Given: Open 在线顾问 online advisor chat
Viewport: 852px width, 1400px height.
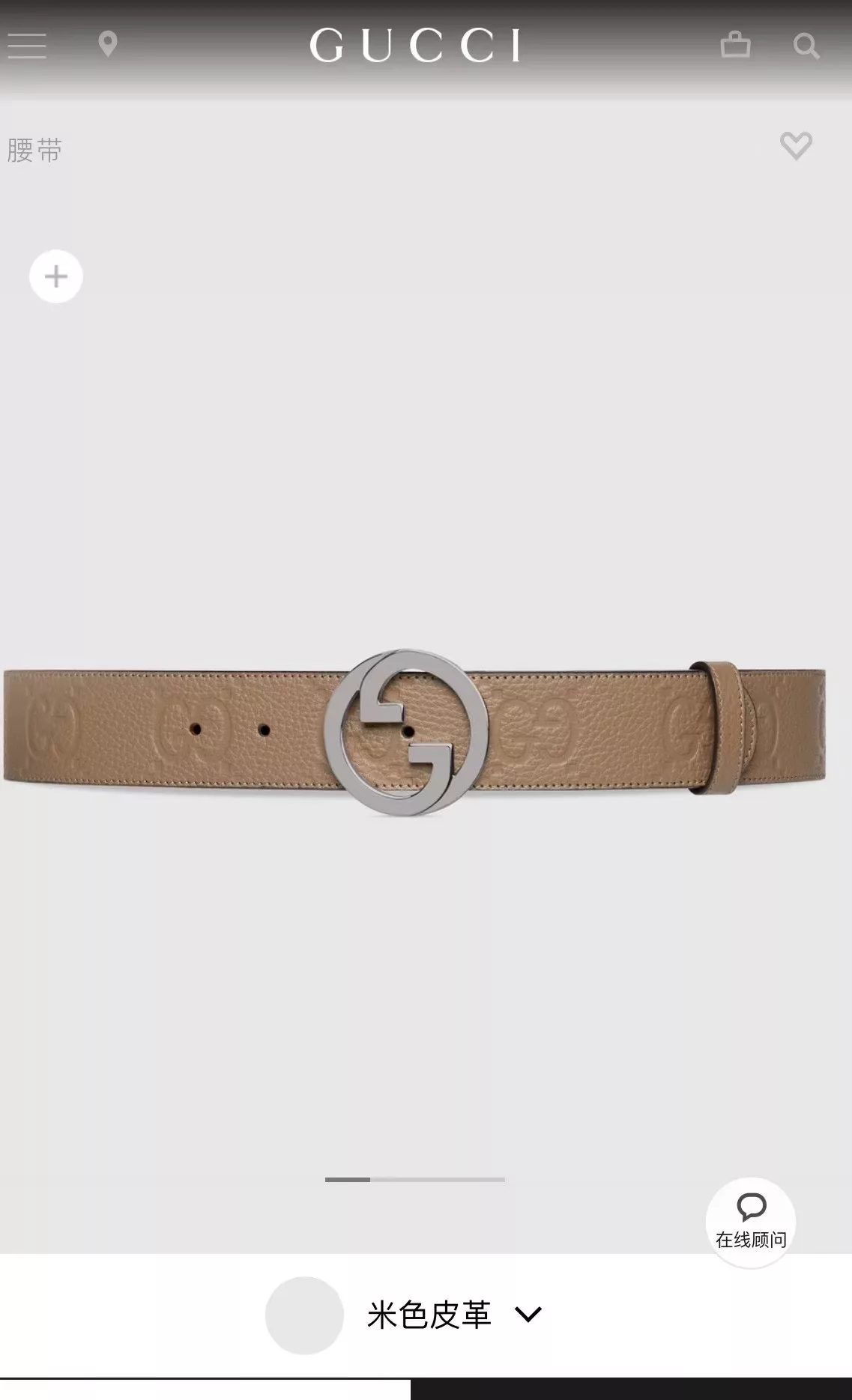Looking at the screenshot, I should (751, 1222).
